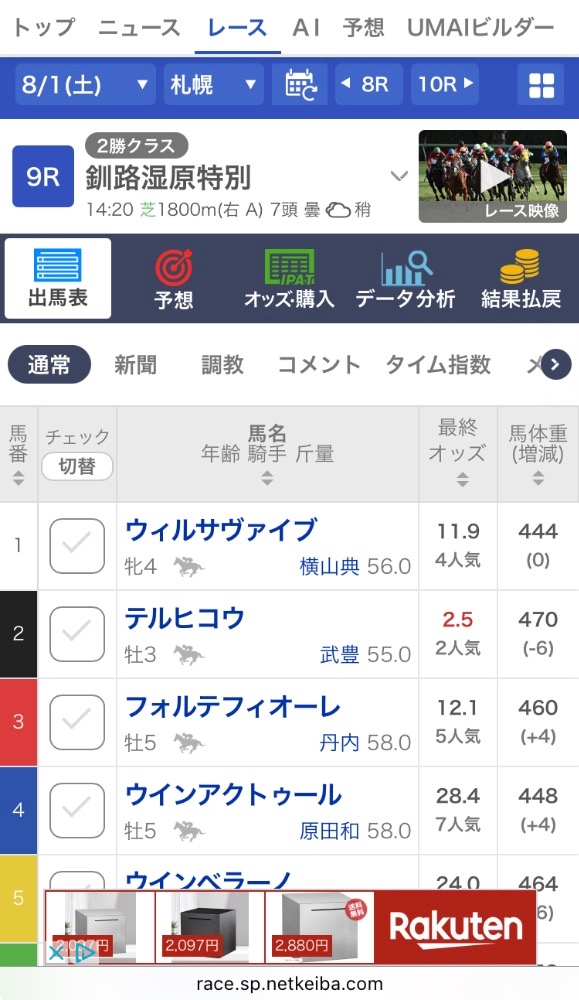Open オッズ・購入 odds and purchase
Viewport: 579px width, 1000px height.
click(289, 279)
